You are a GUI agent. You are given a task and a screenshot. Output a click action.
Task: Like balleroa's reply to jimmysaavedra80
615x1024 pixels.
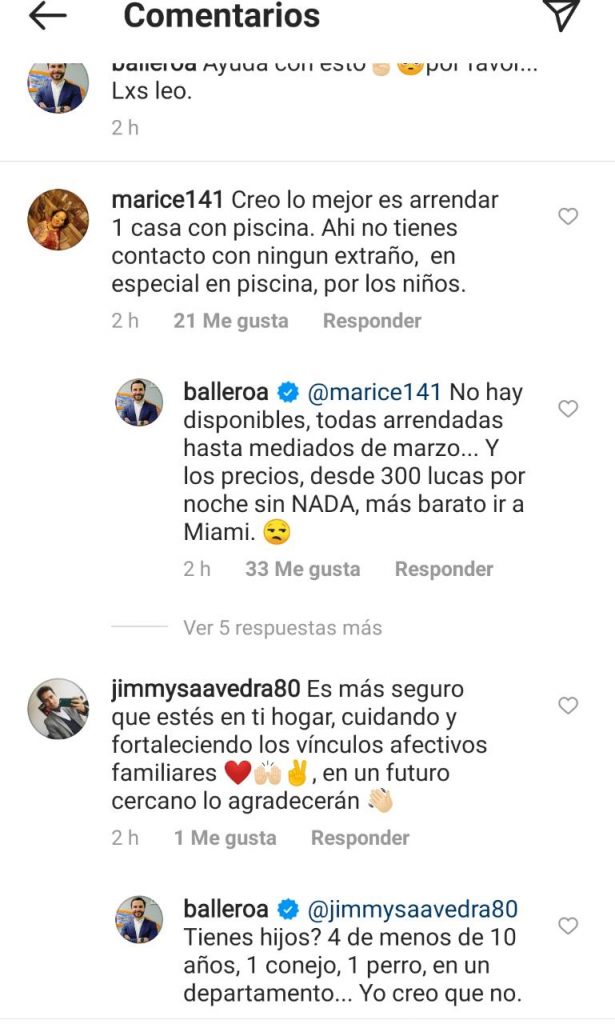tap(568, 925)
